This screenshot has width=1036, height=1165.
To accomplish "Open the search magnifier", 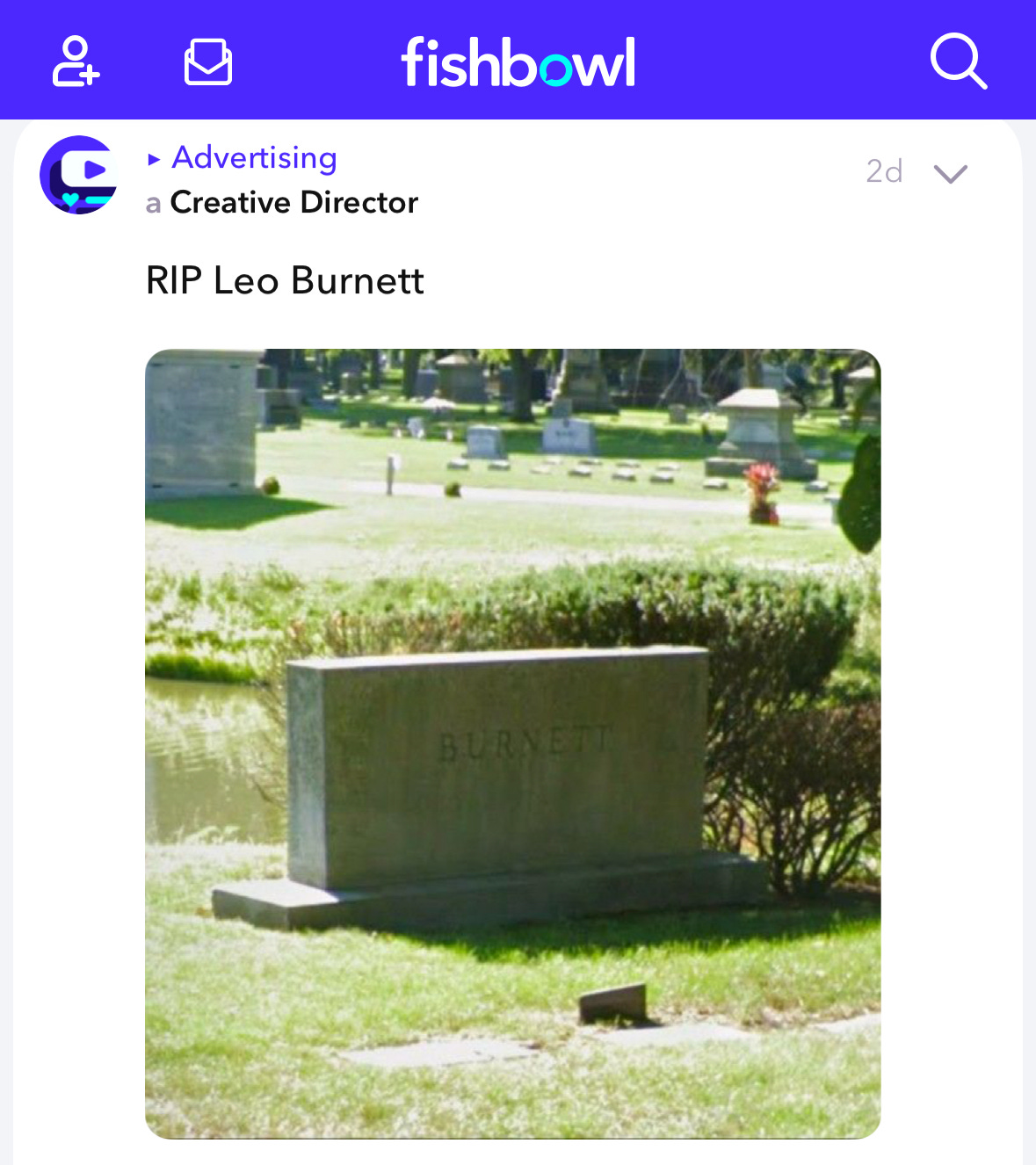I will 958,62.
